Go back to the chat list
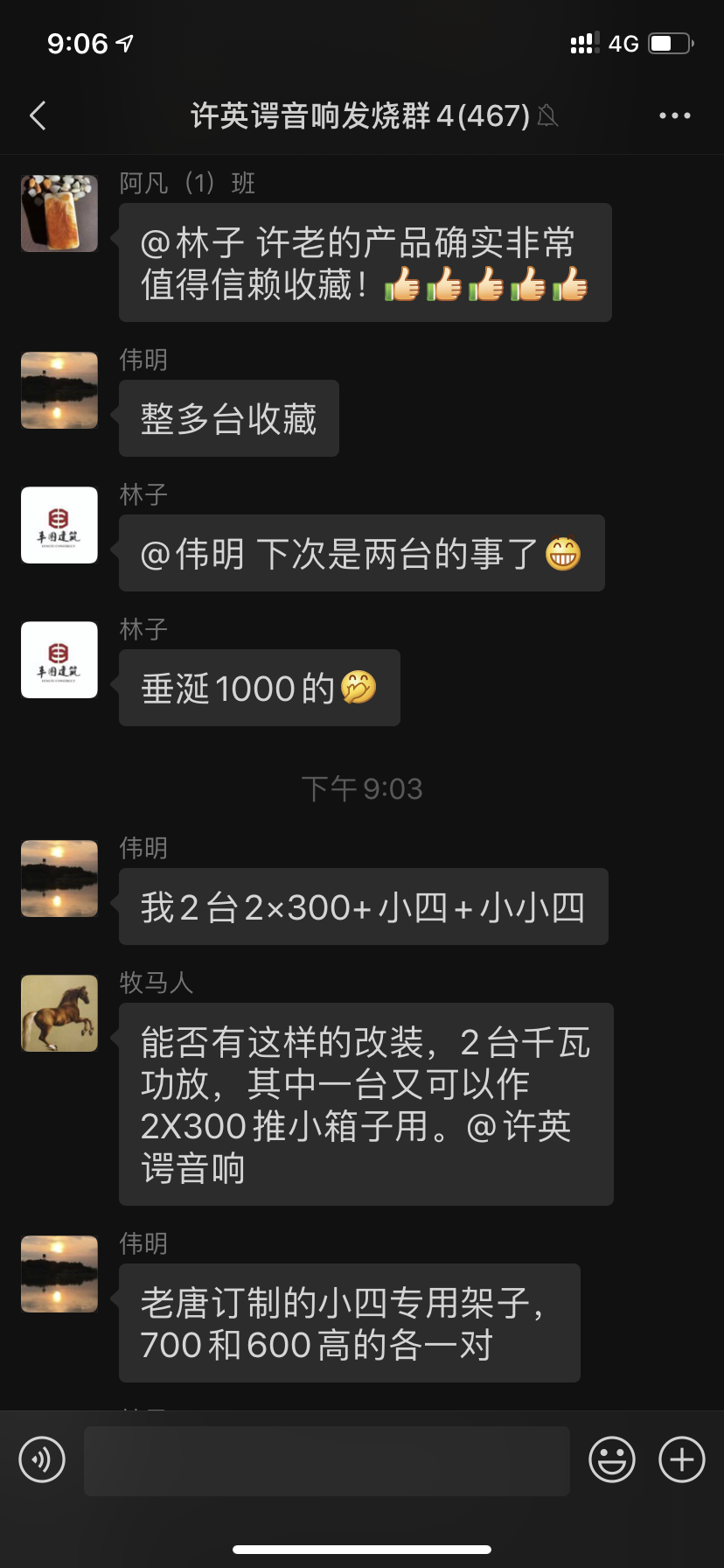This screenshot has height=1568, width=724. [x=38, y=115]
